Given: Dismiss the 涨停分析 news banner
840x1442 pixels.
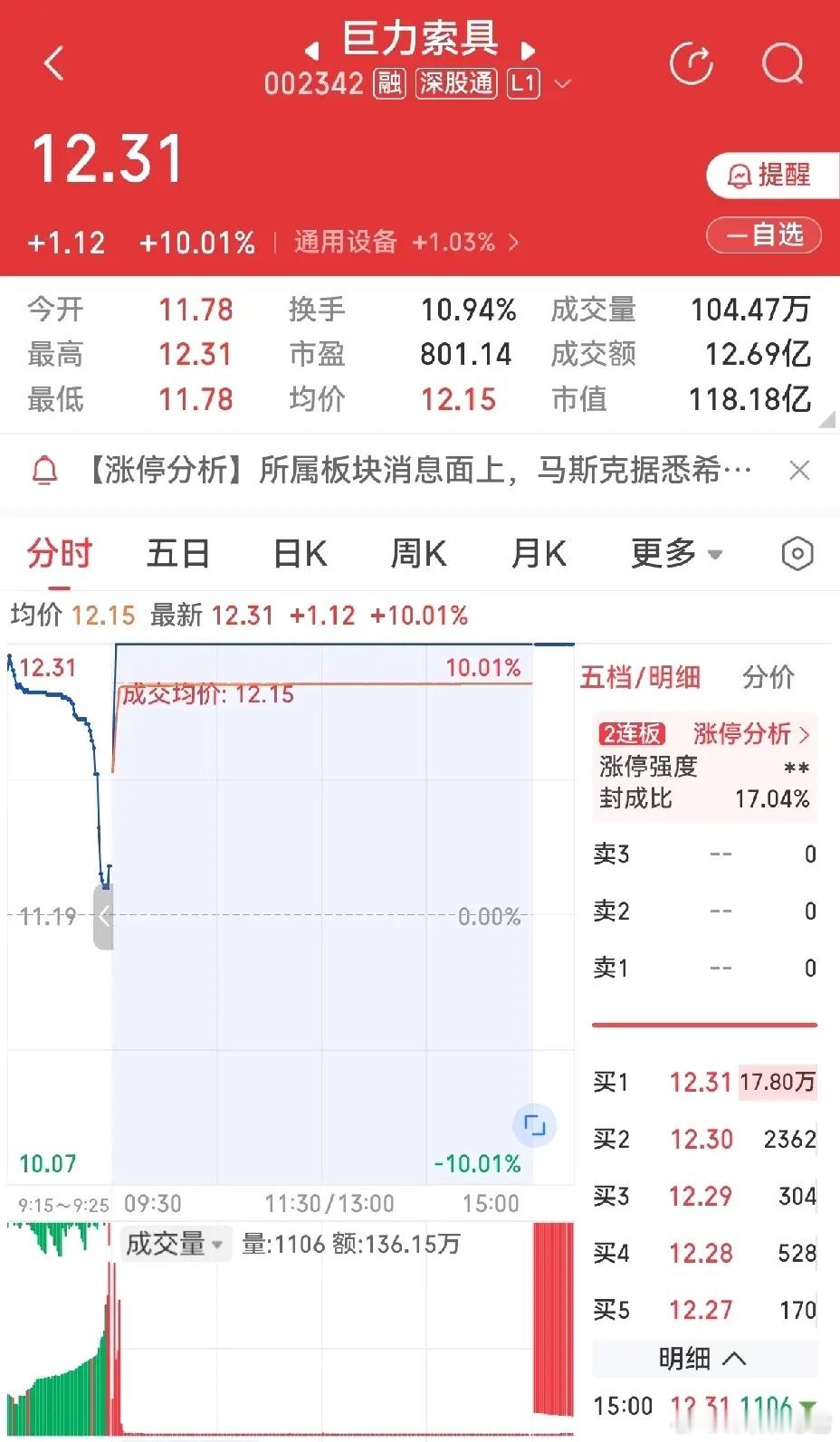Looking at the screenshot, I should [x=799, y=470].
